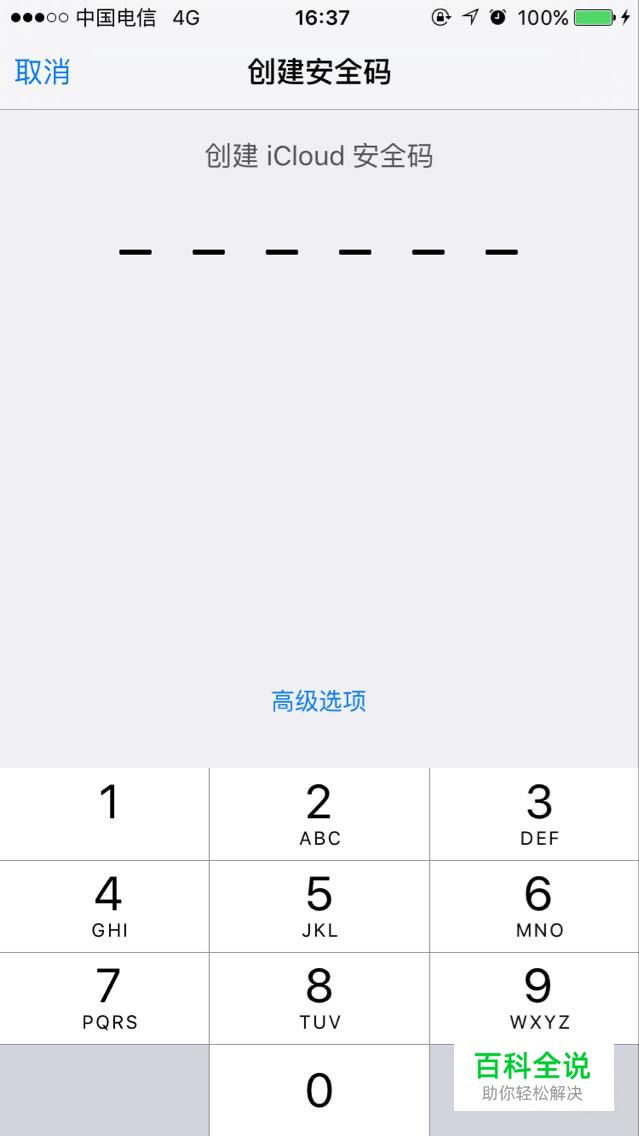Tap the 2 ABC key
Image resolution: width=639 pixels, height=1136 pixels.
pyautogui.click(x=320, y=814)
